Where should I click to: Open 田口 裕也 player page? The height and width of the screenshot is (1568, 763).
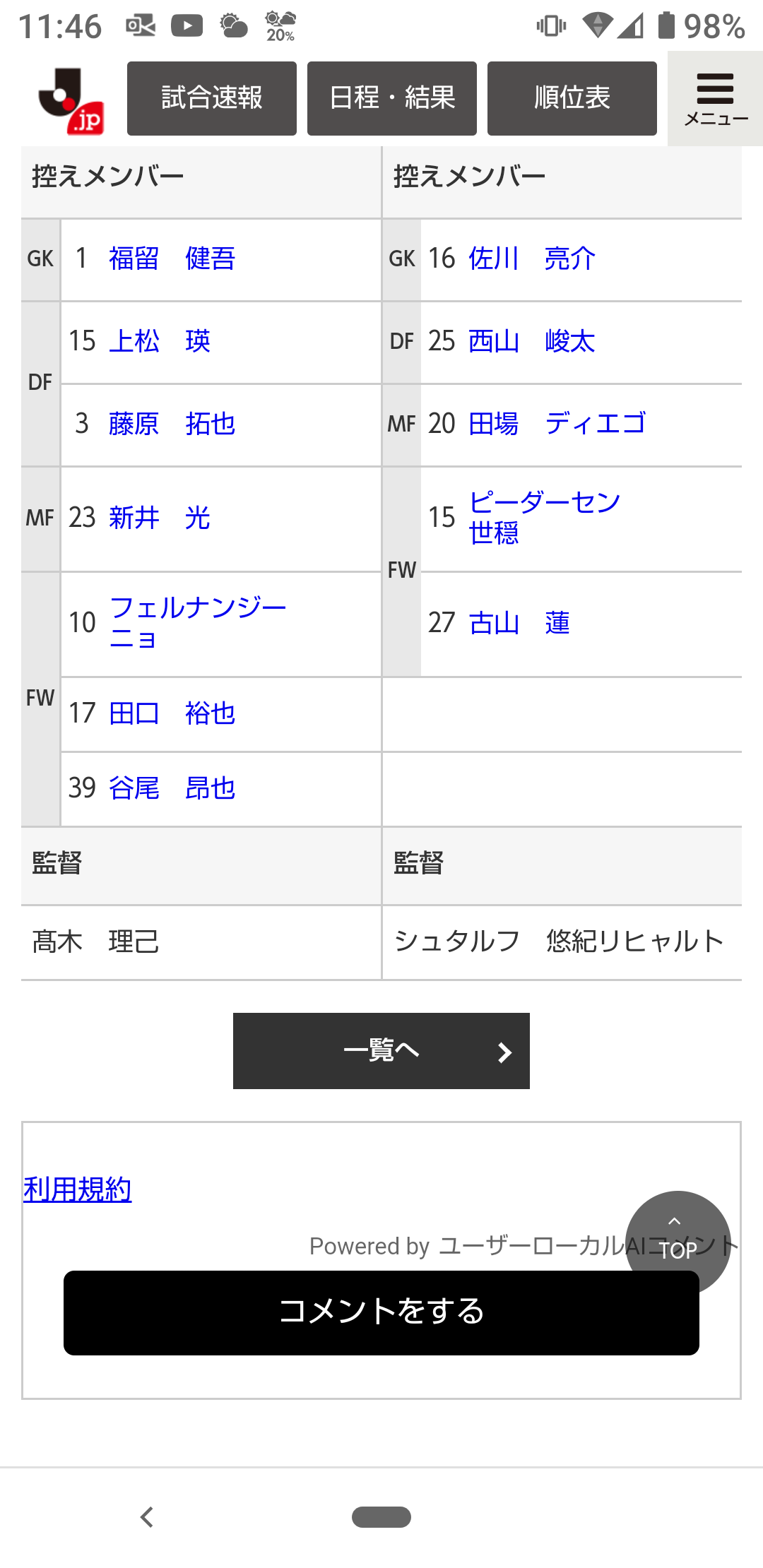coord(172,713)
